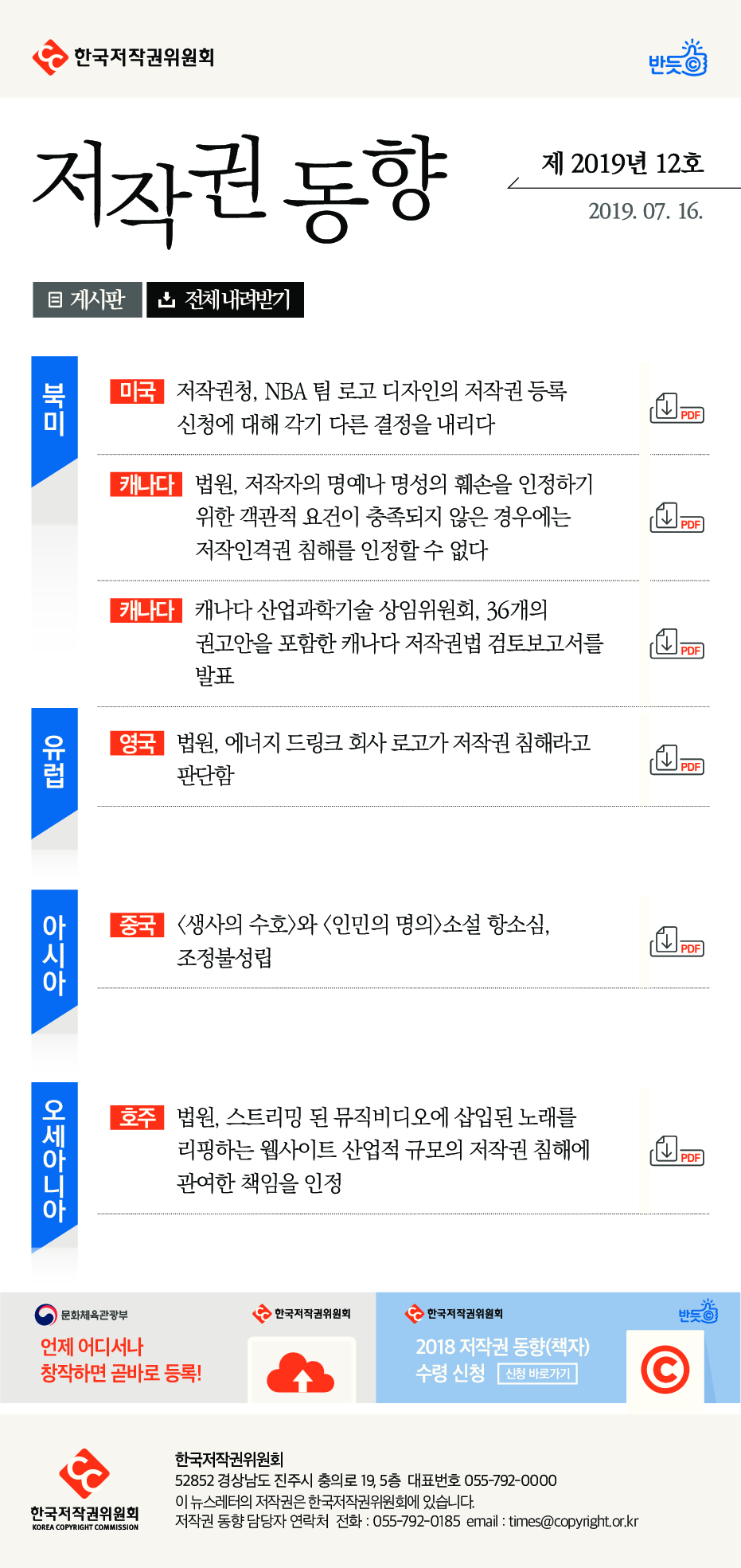This screenshot has height=1568, width=741.
Task: Download PDF for the 중국 소설 항소심 article
Action: click(x=677, y=941)
